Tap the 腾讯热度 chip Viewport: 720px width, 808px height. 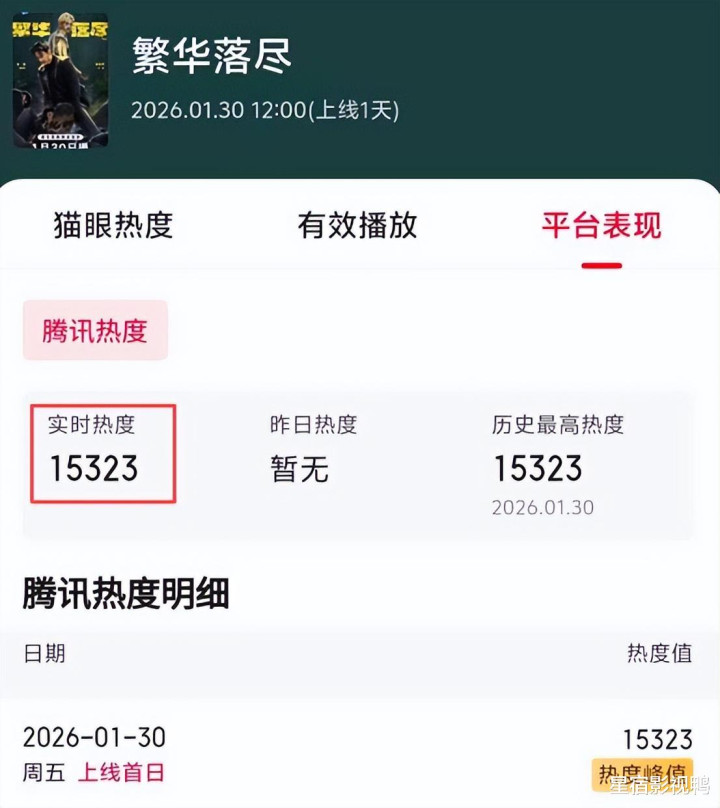pos(95,330)
